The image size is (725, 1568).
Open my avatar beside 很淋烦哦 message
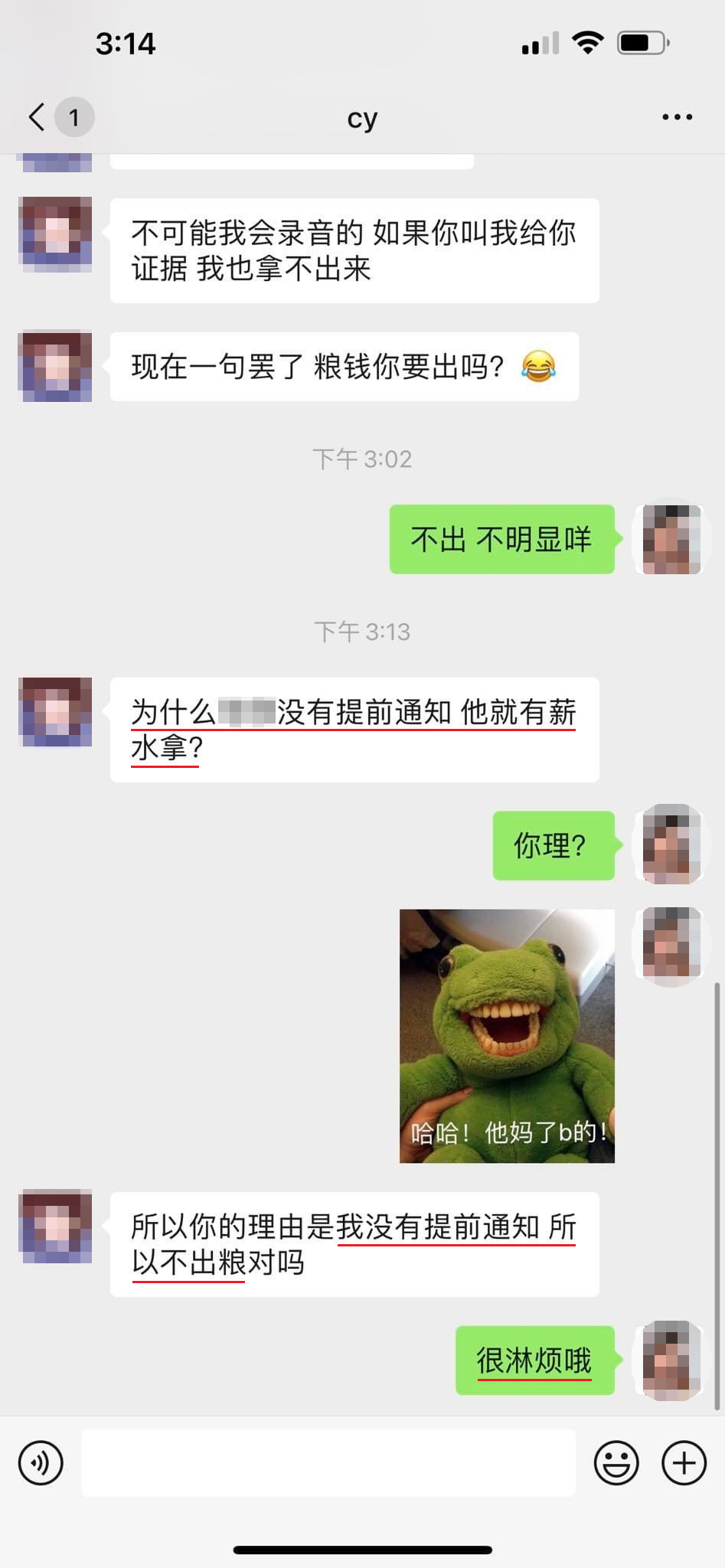(671, 1361)
